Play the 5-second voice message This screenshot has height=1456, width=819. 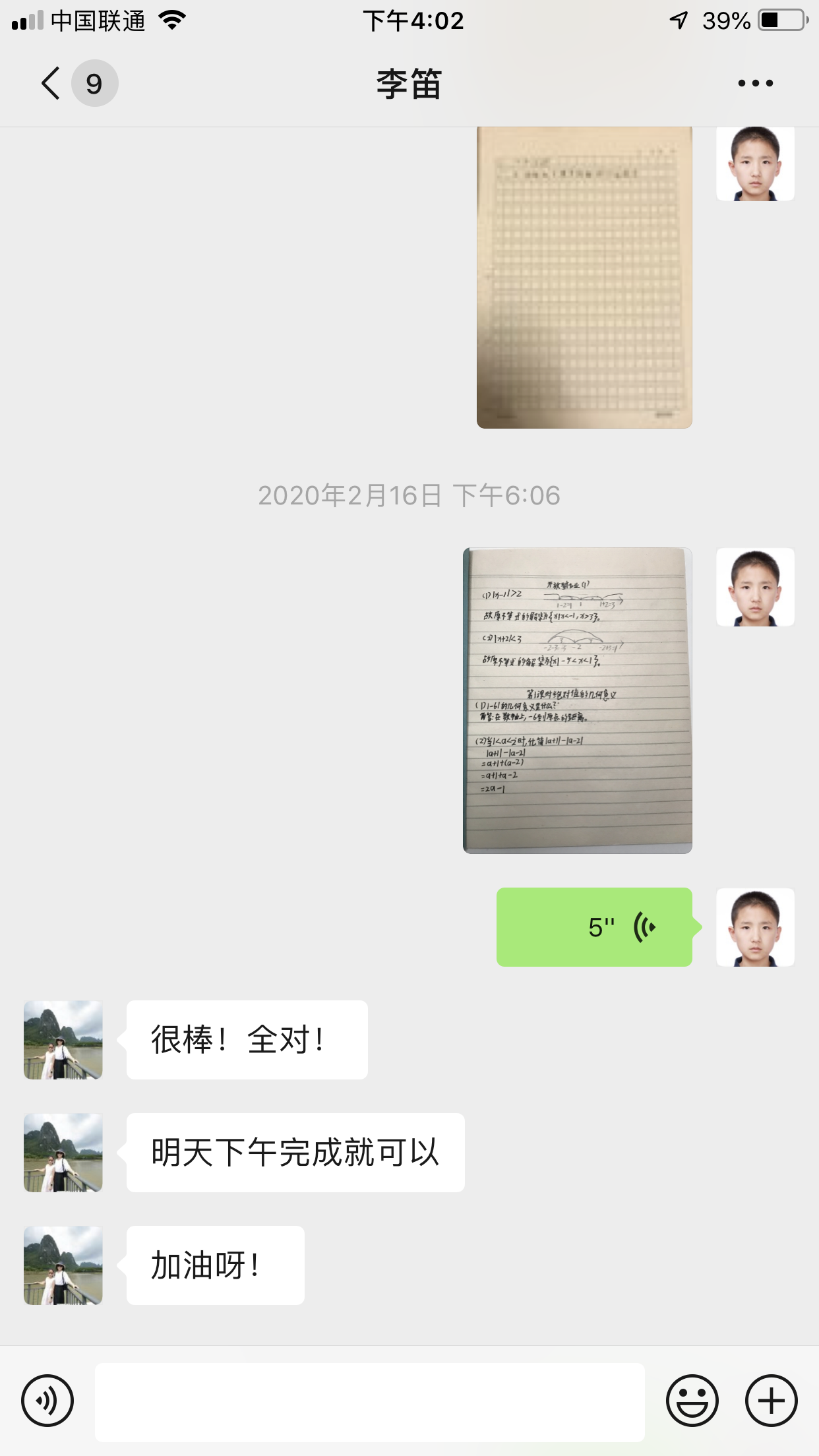[594, 927]
